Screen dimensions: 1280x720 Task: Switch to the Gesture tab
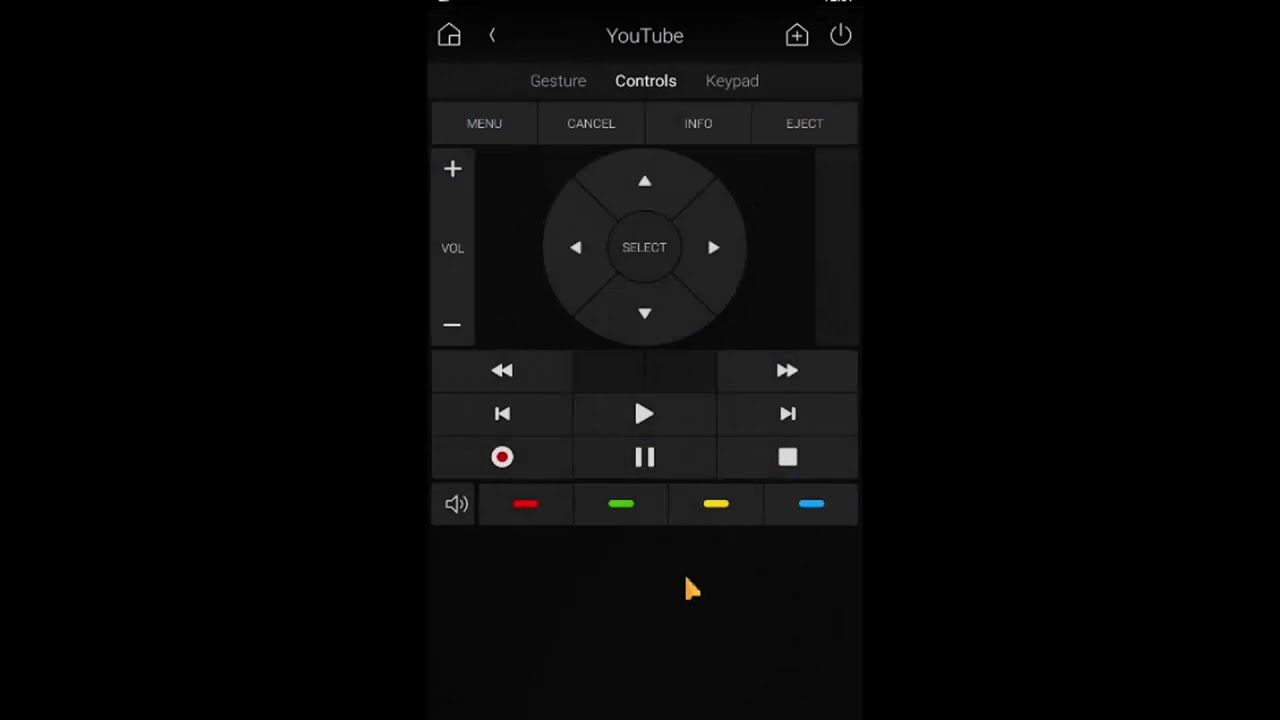pos(558,81)
